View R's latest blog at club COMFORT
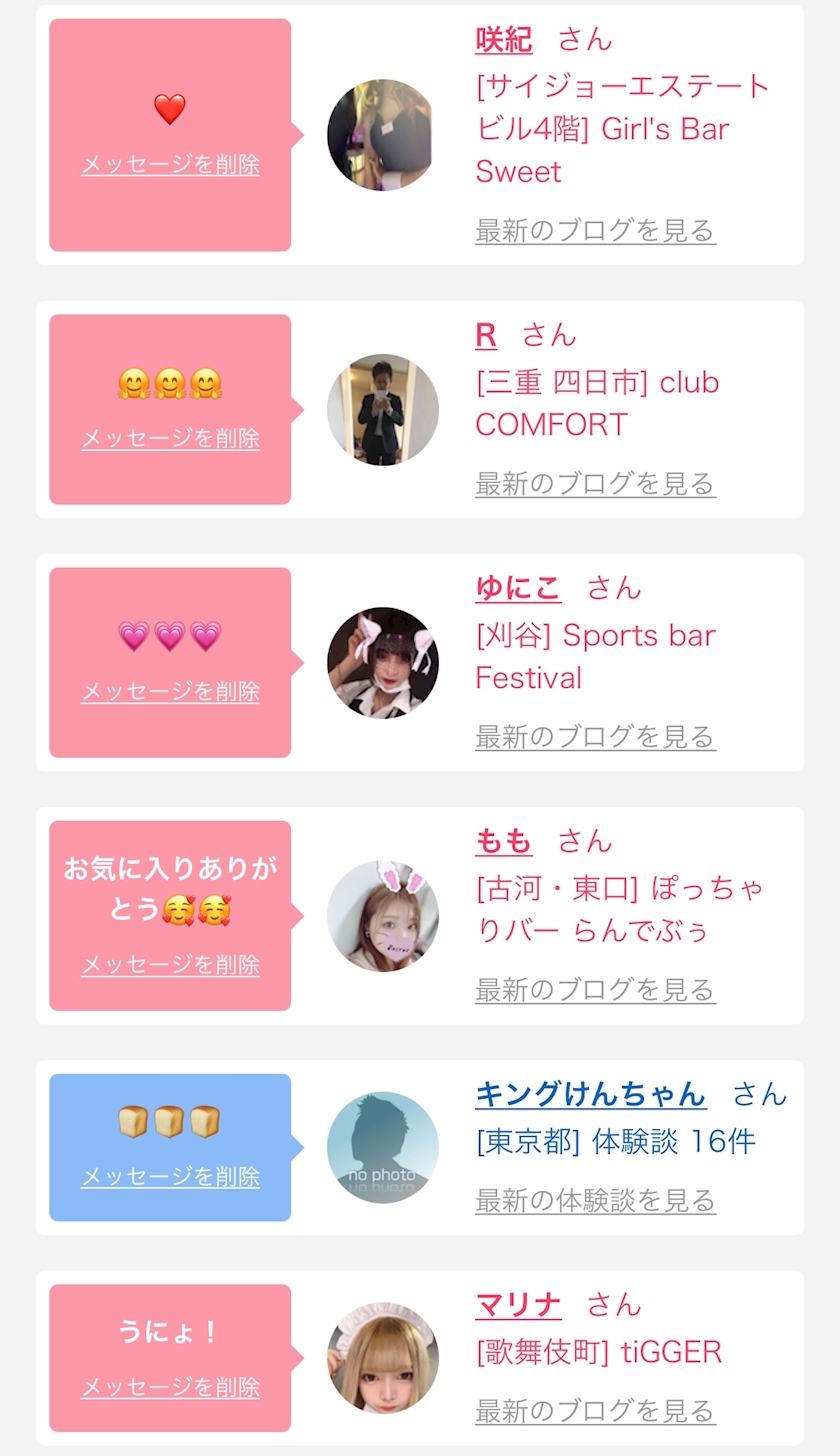Image resolution: width=840 pixels, height=1456 pixels. [595, 483]
